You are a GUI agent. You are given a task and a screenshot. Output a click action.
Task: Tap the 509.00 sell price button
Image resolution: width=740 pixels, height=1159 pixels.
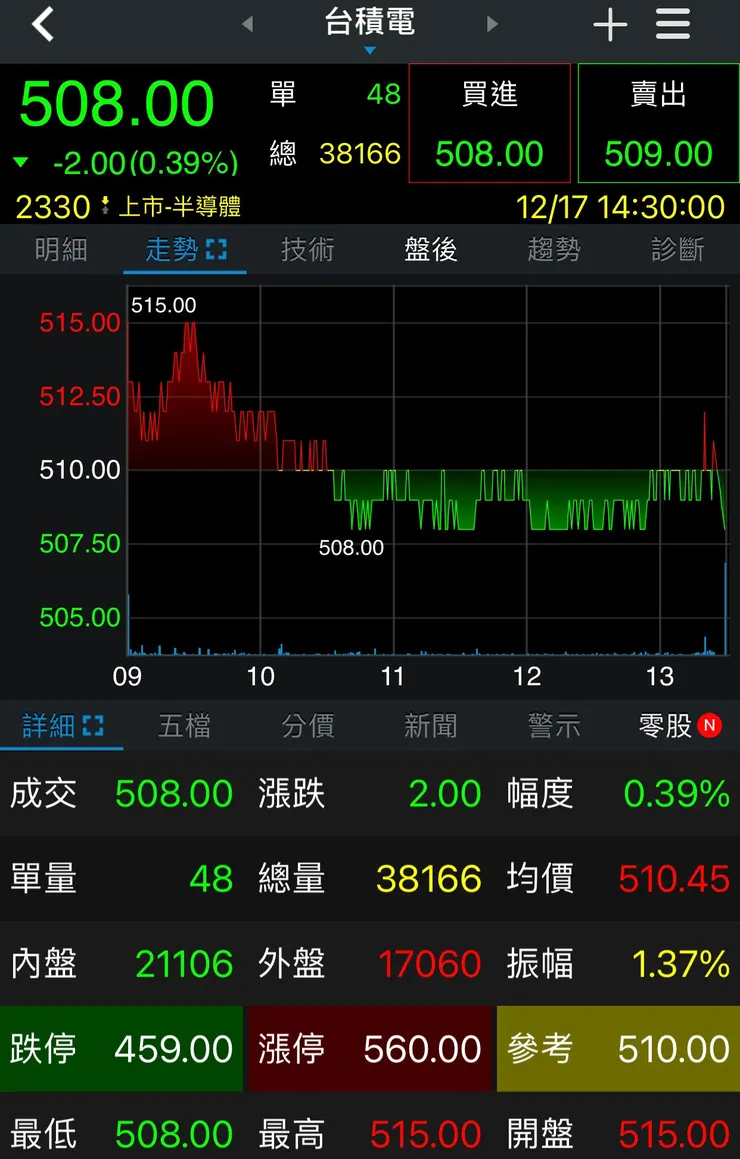coord(658,153)
